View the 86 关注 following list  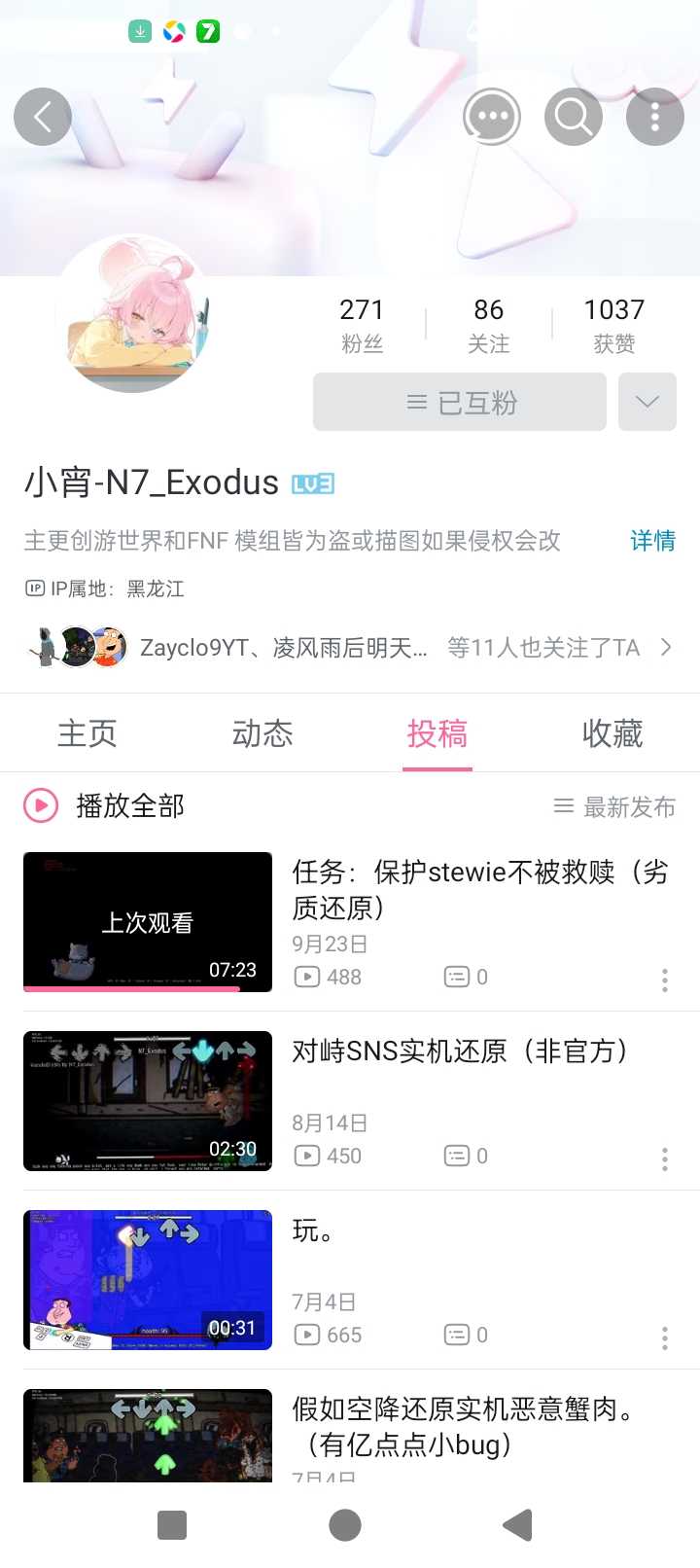point(488,325)
